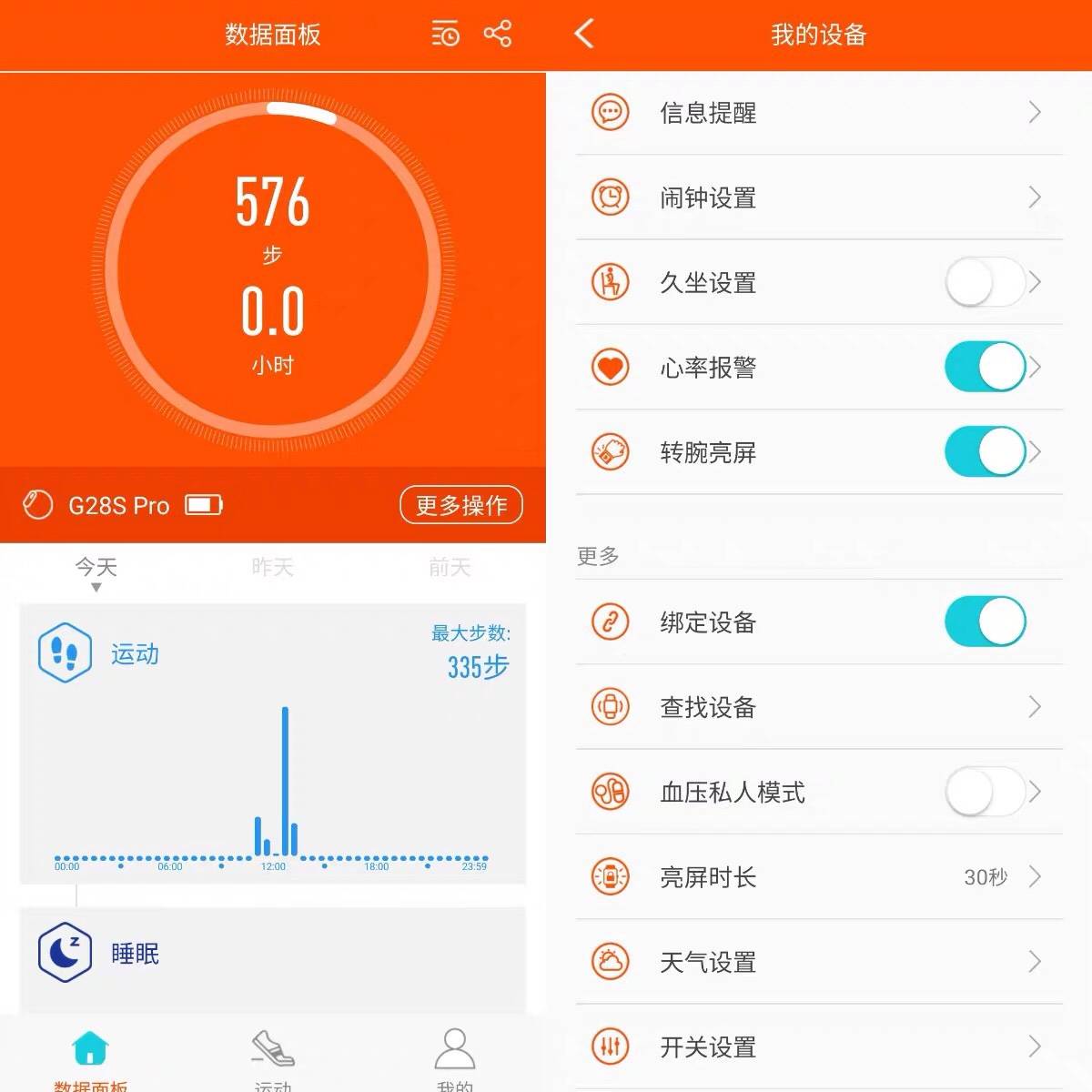Open the history list icon in the header
This screenshot has height=1092, width=1092.
[x=445, y=35]
